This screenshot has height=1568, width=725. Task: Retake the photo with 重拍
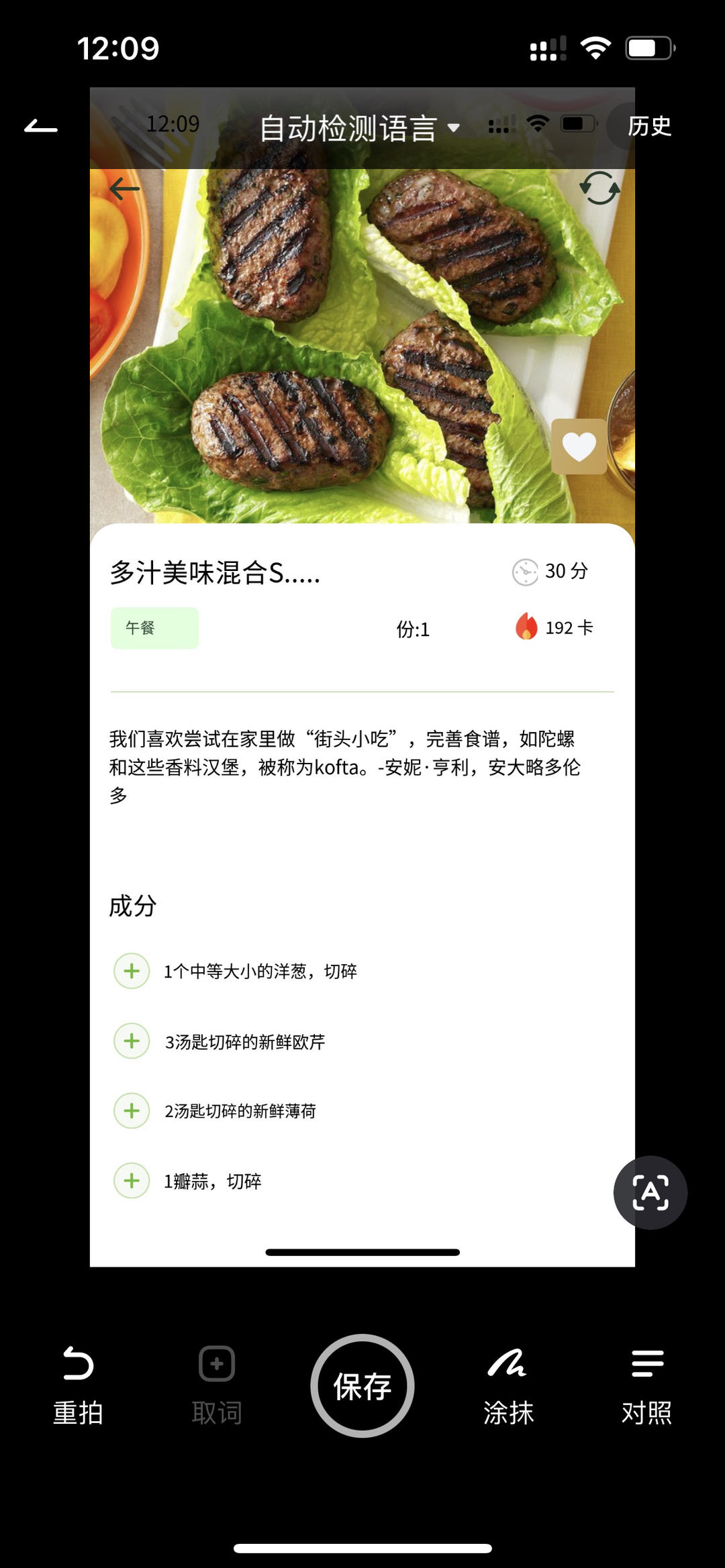point(78,1385)
